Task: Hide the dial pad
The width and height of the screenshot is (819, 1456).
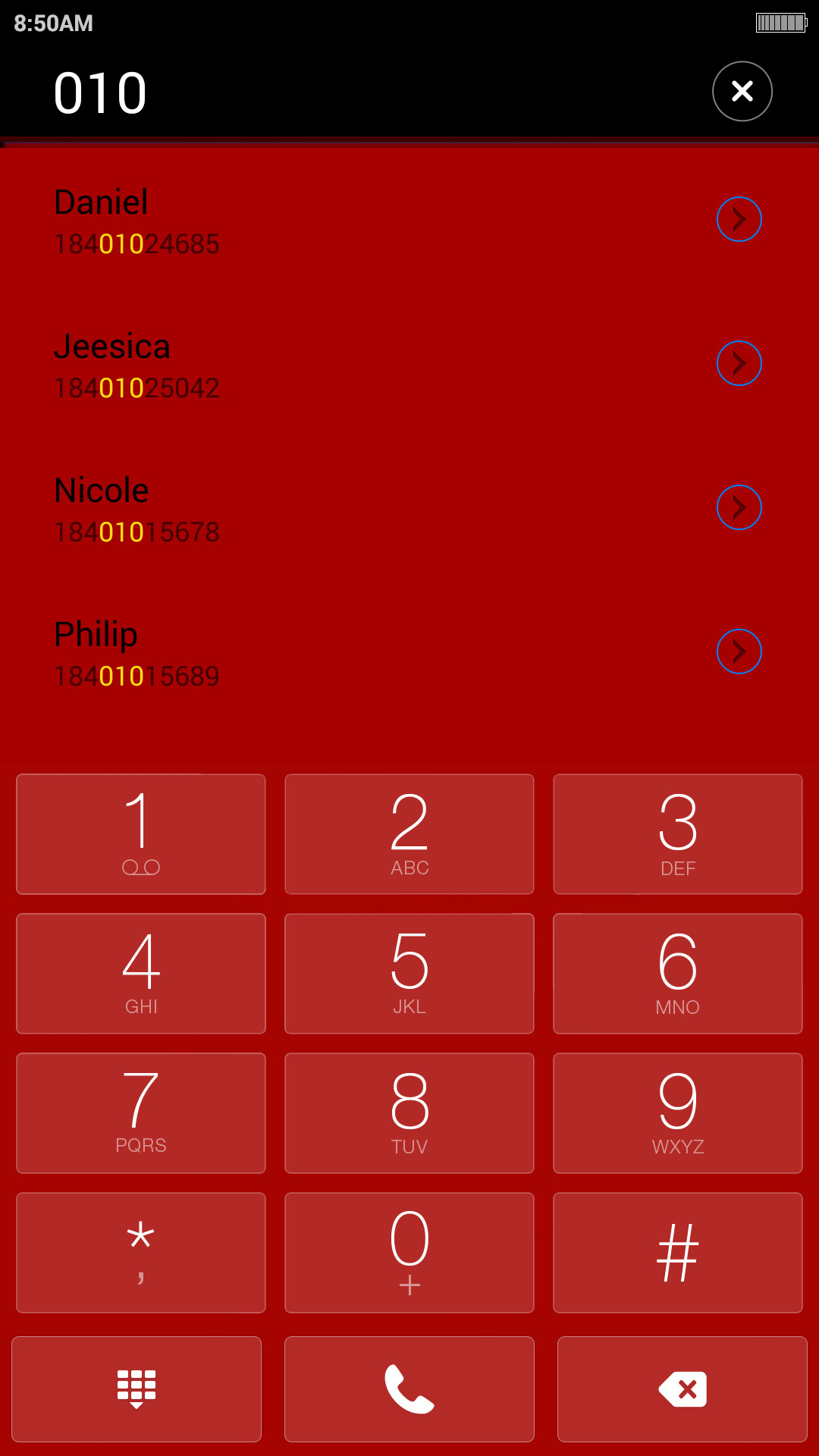Action: [136, 1389]
